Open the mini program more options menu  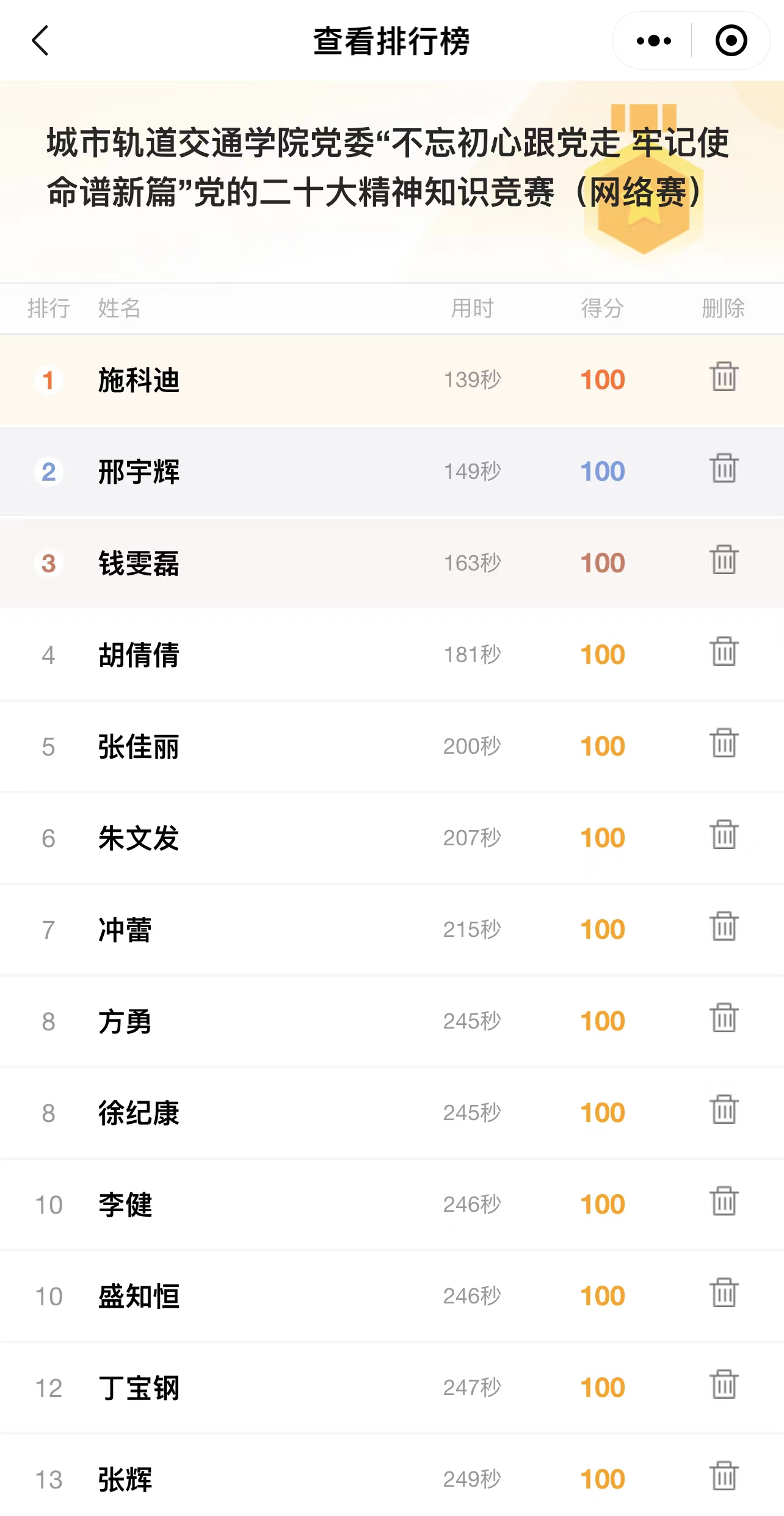tap(653, 41)
